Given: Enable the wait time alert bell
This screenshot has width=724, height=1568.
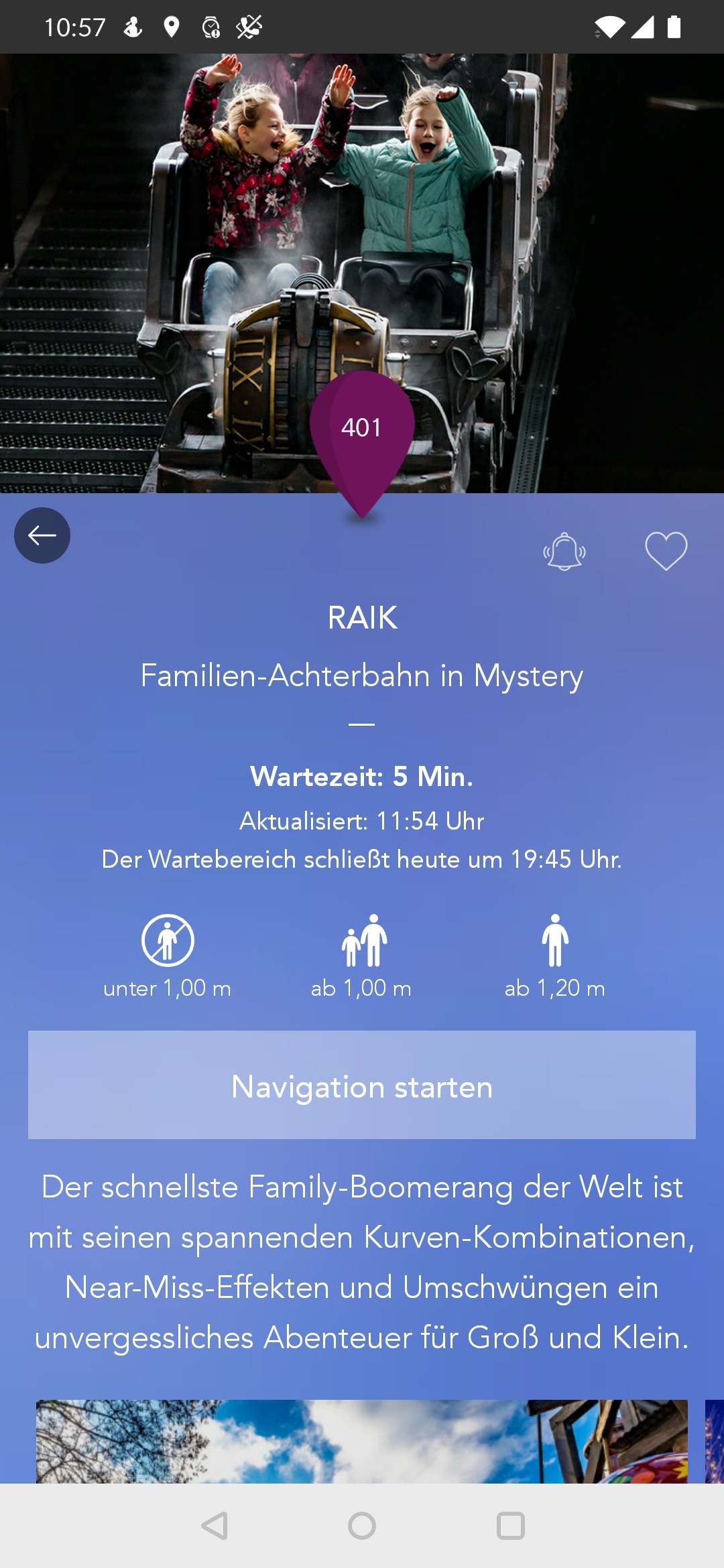Looking at the screenshot, I should click(x=564, y=551).
